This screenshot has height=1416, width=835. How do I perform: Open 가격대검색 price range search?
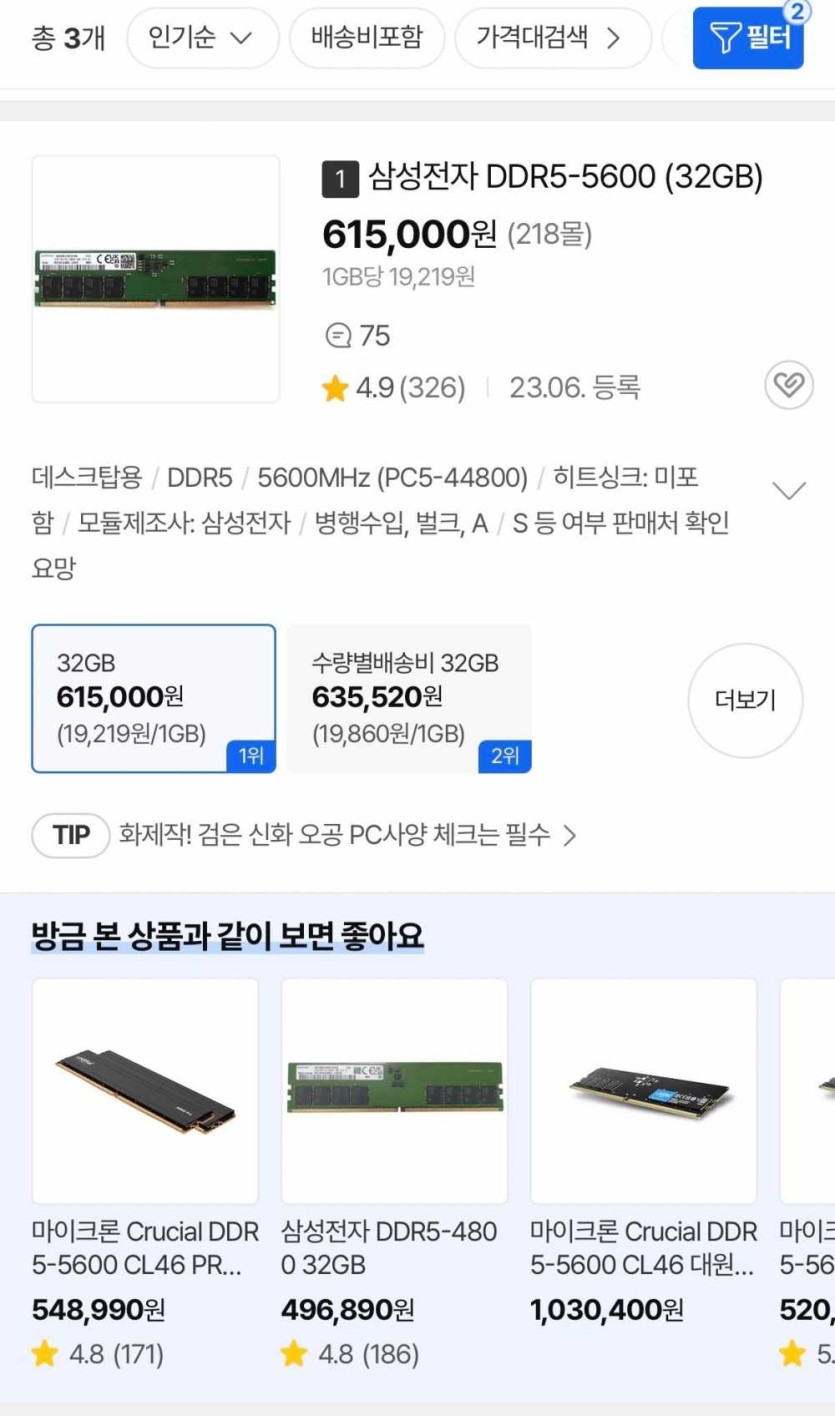(548, 39)
